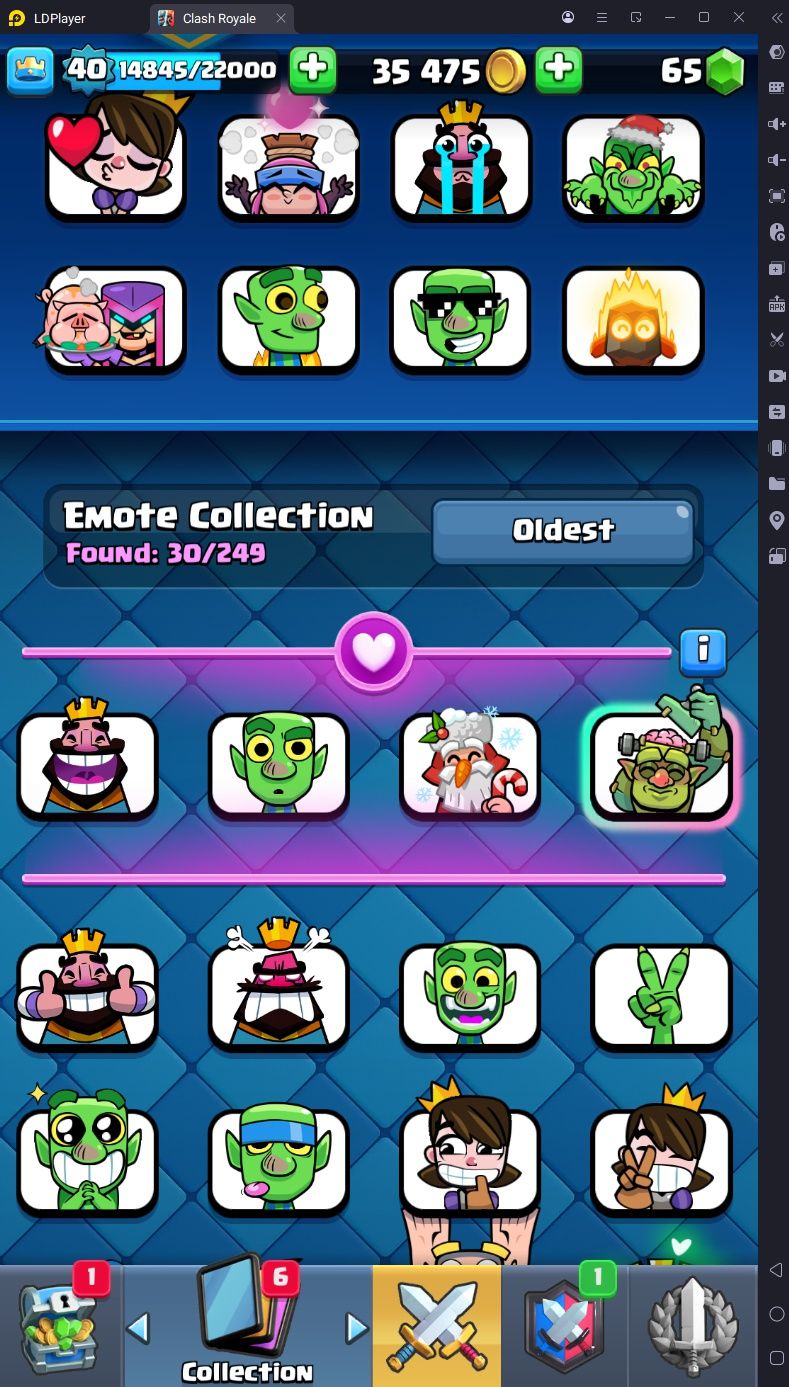Open the blue info button

pyautogui.click(x=702, y=652)
